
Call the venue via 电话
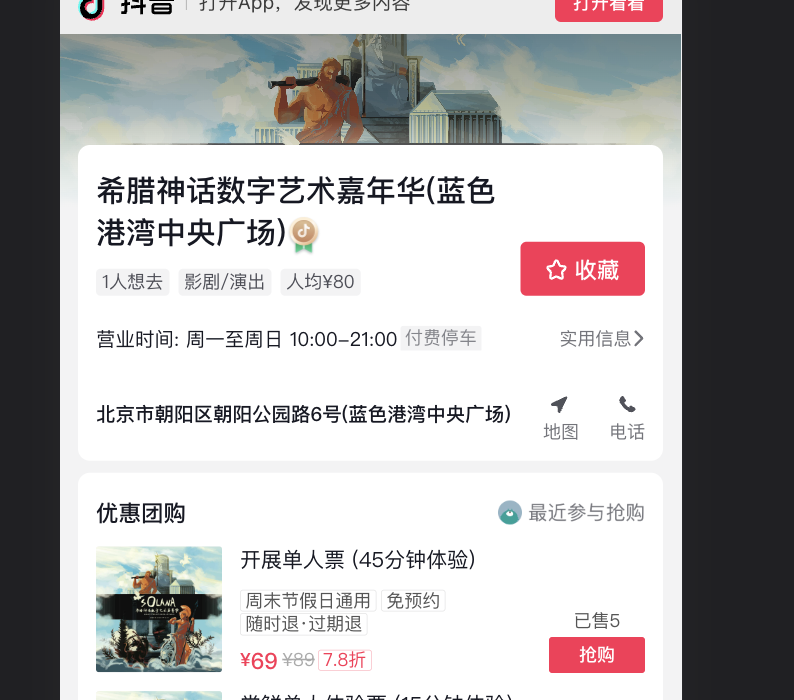[x=627, y=417]
